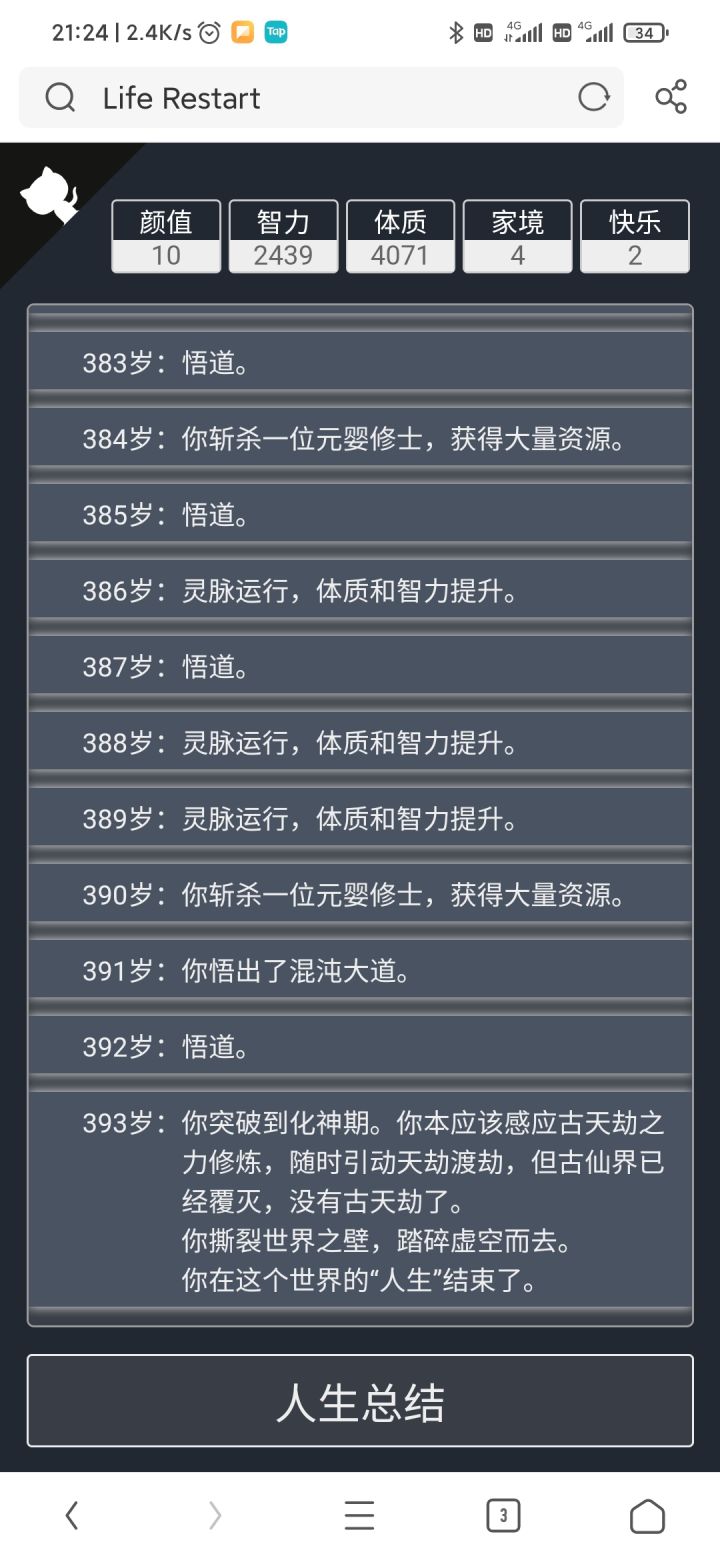Open the tab switcher showing 3 tabs

[504, 1515]
